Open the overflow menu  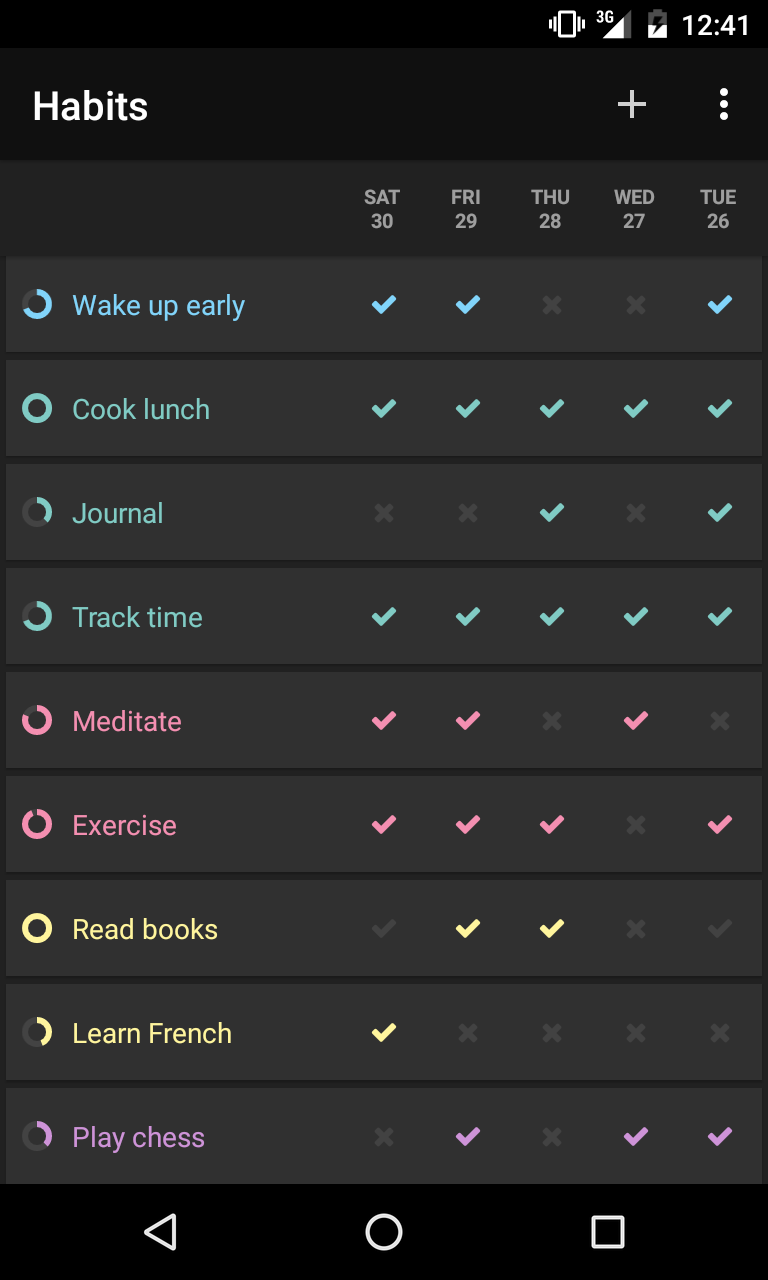point(723,104)
